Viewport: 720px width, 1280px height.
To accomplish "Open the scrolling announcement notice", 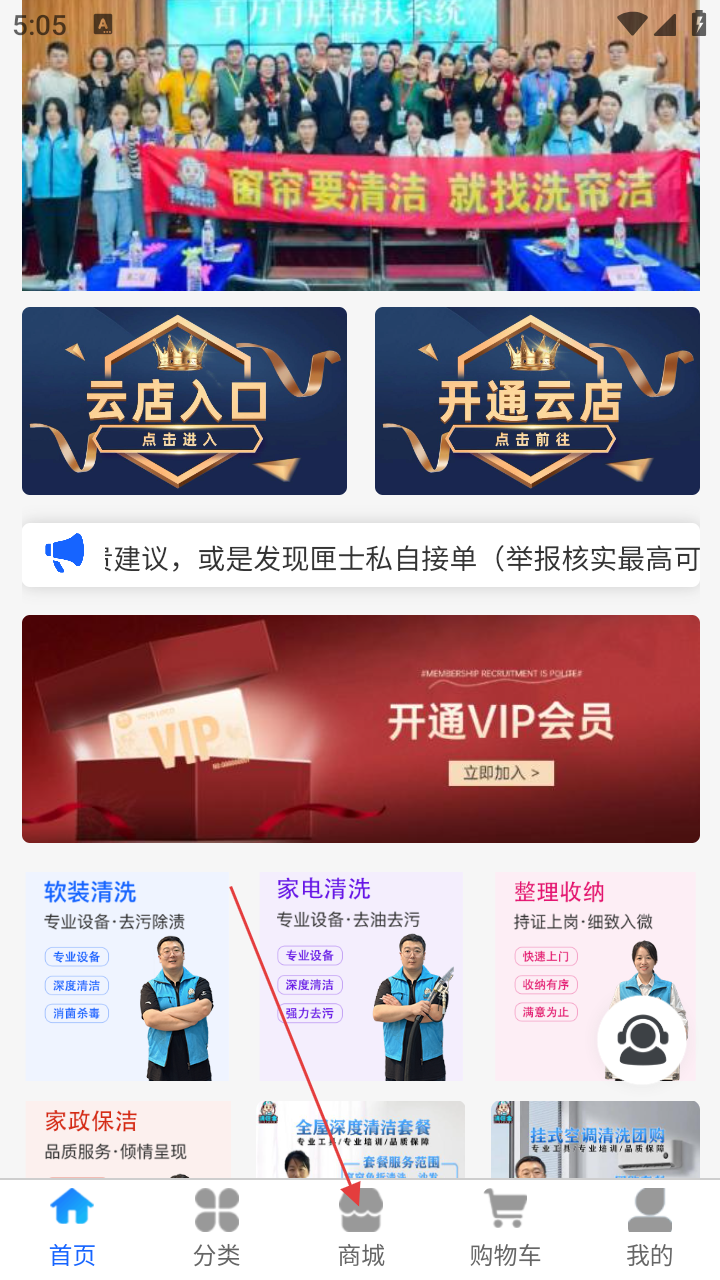I will point(380,556).
